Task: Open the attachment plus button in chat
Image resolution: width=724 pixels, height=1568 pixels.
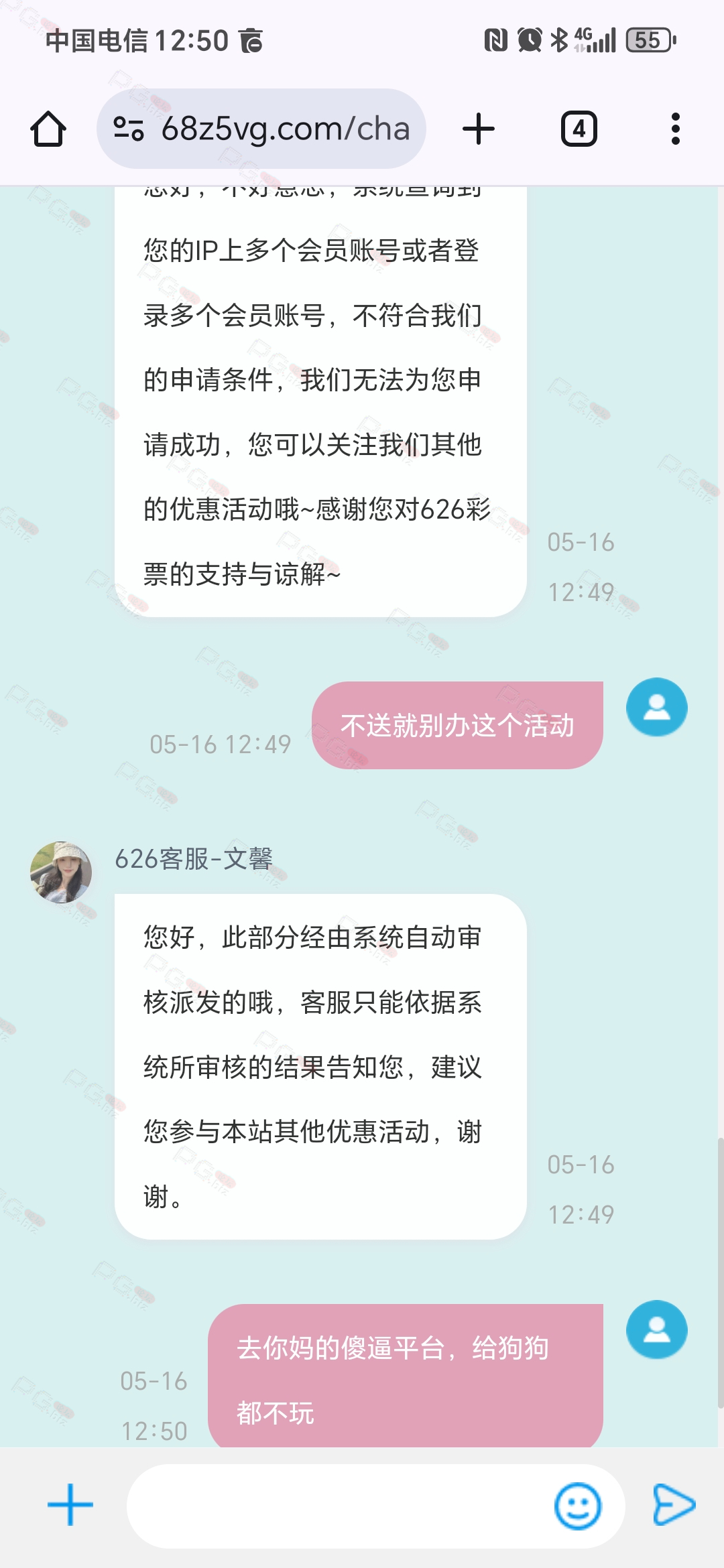Action: (70, 1505)
